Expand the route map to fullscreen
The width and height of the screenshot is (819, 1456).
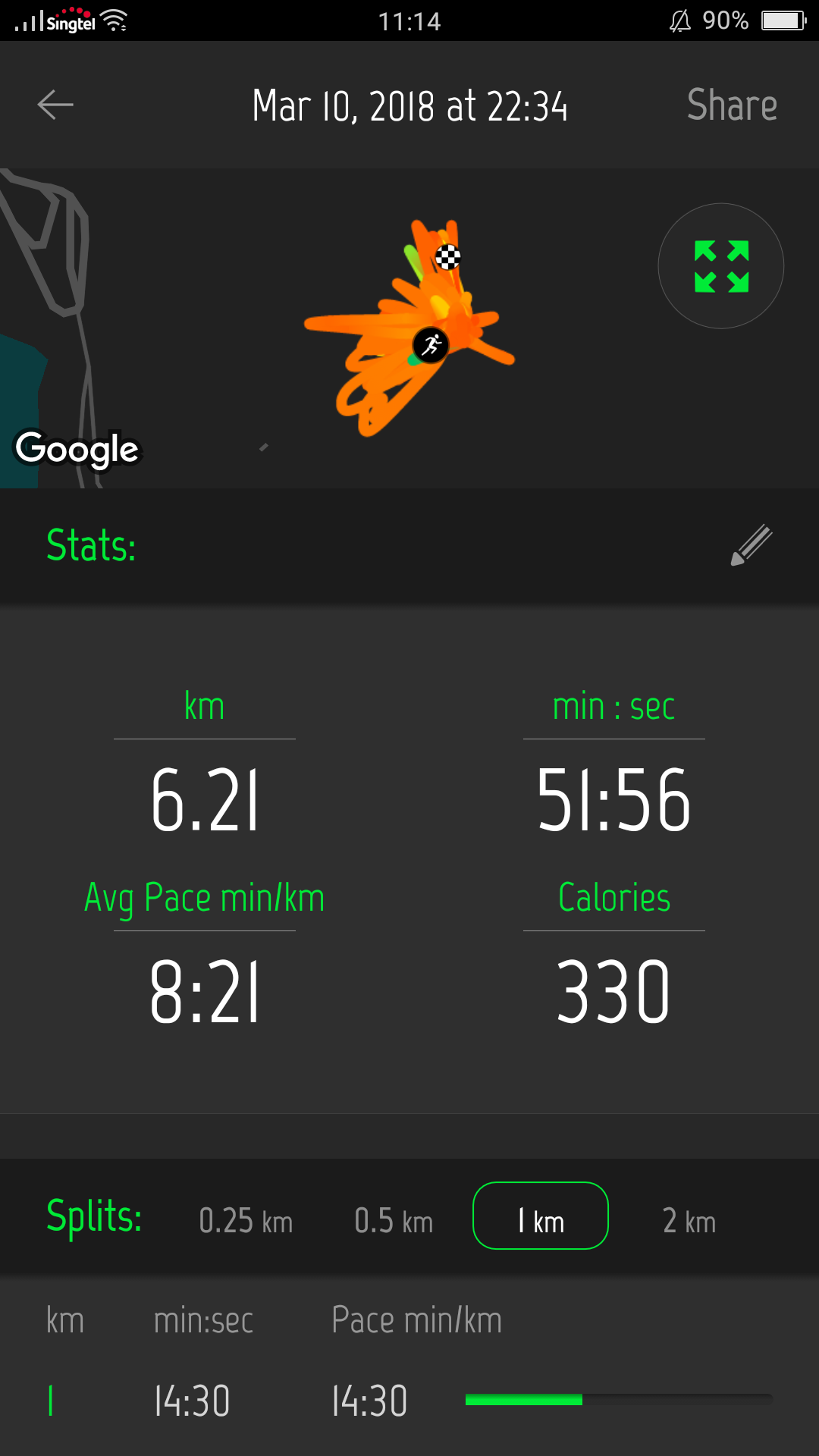(721, 266)
